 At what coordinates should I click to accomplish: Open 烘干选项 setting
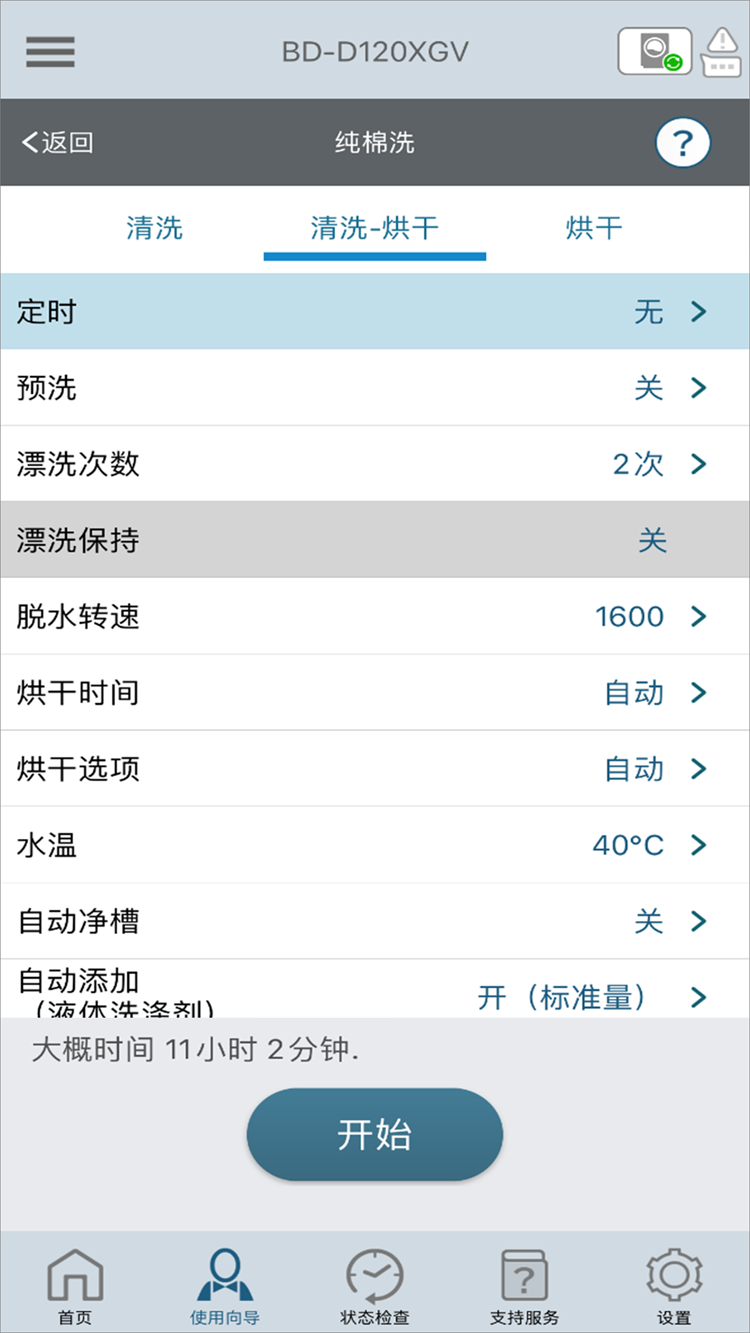point(375,769)
